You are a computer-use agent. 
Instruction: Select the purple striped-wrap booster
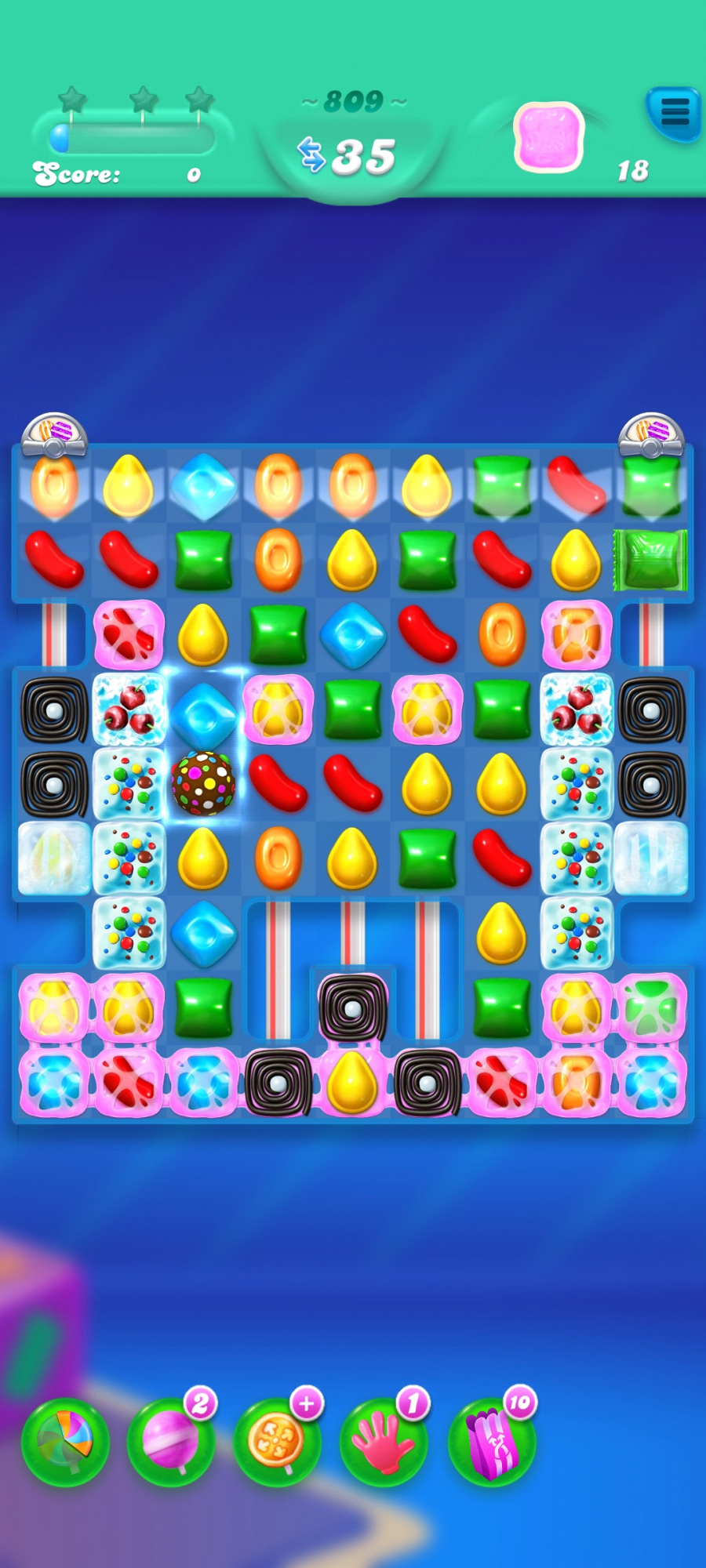[490, 1441]
